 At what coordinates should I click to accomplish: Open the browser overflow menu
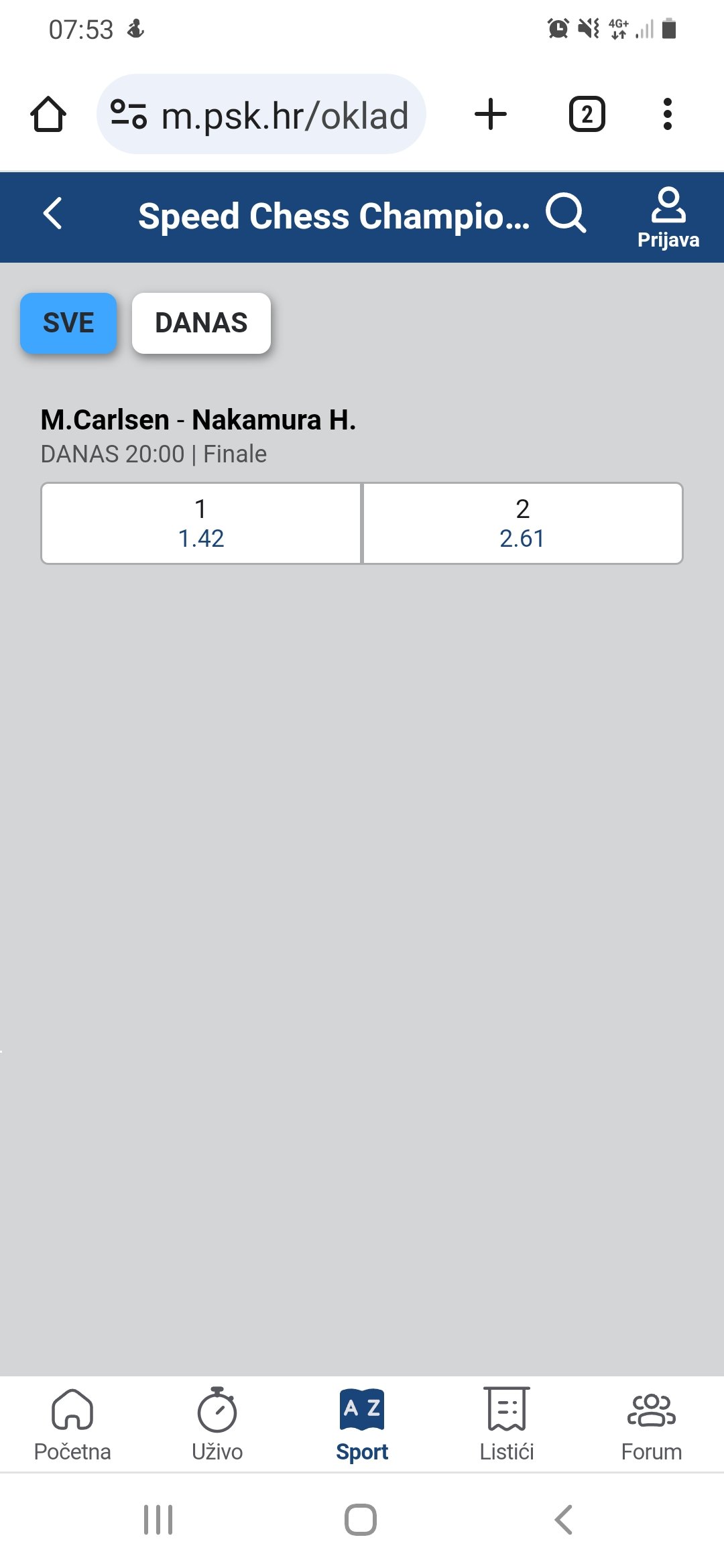click(x=667, y=115)
